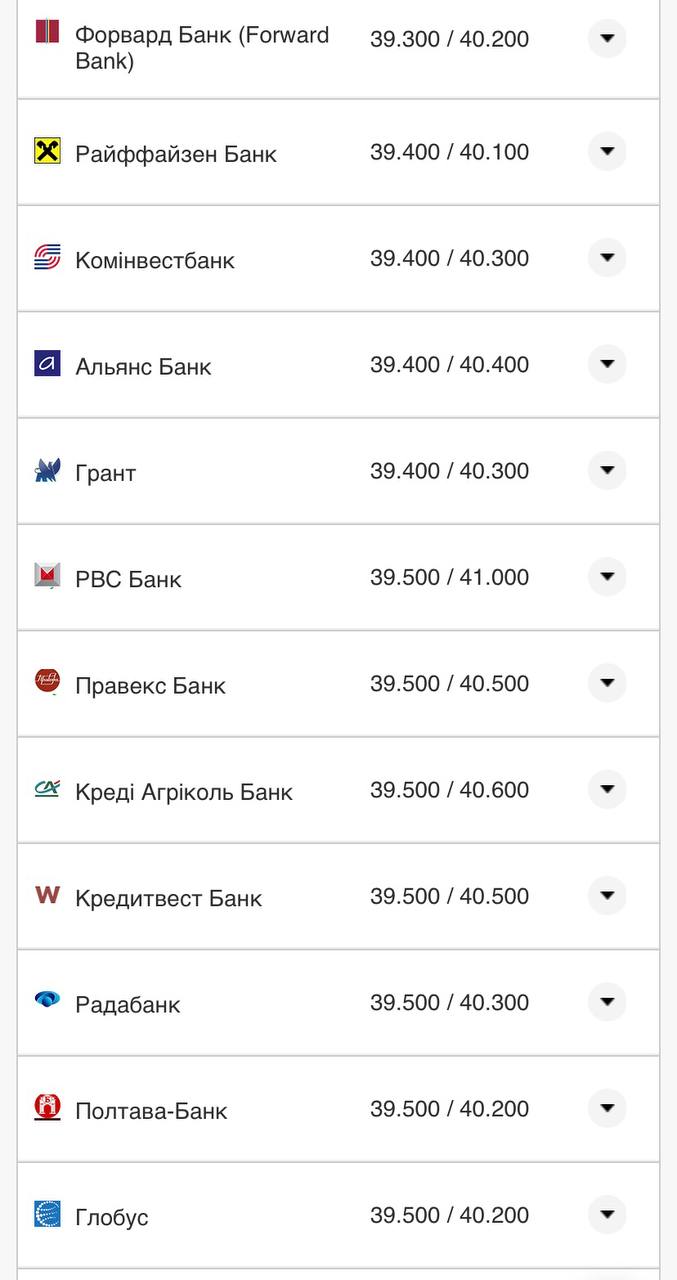Show Полтава-Банк rate details
Viewport: 677px width, 1280px height.
tap(606, 1109)
